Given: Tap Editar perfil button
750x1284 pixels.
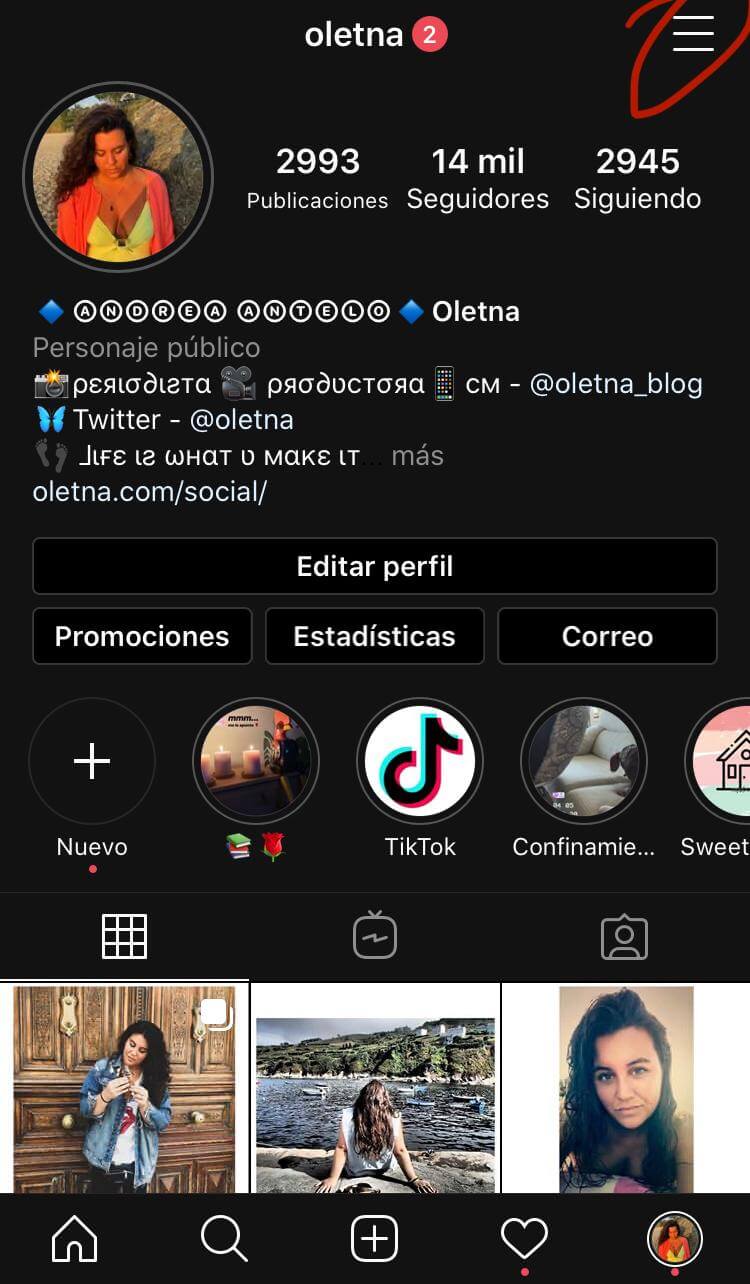Looking at the screenshot, I should [x=375, y=566].
